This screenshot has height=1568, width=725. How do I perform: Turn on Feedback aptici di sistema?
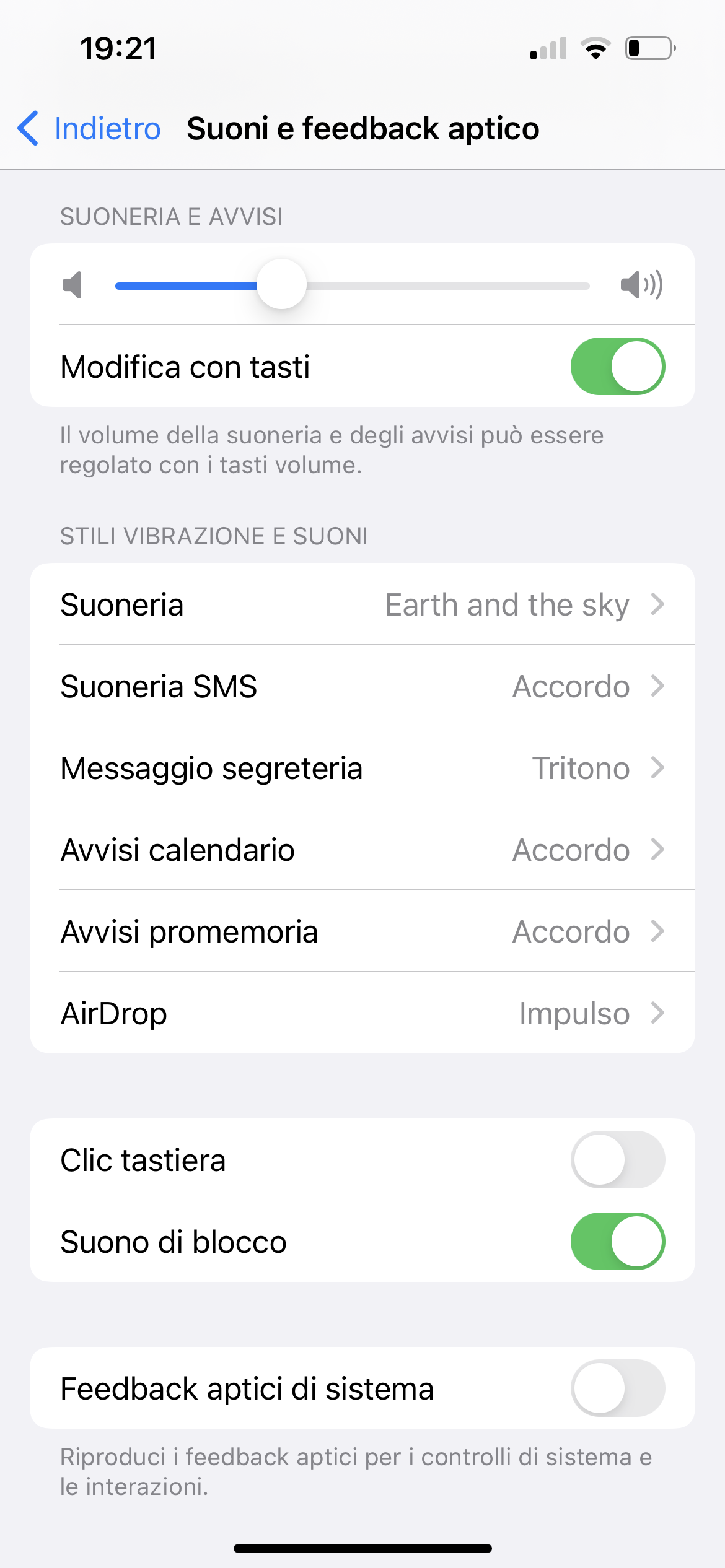coord(617,1388)
